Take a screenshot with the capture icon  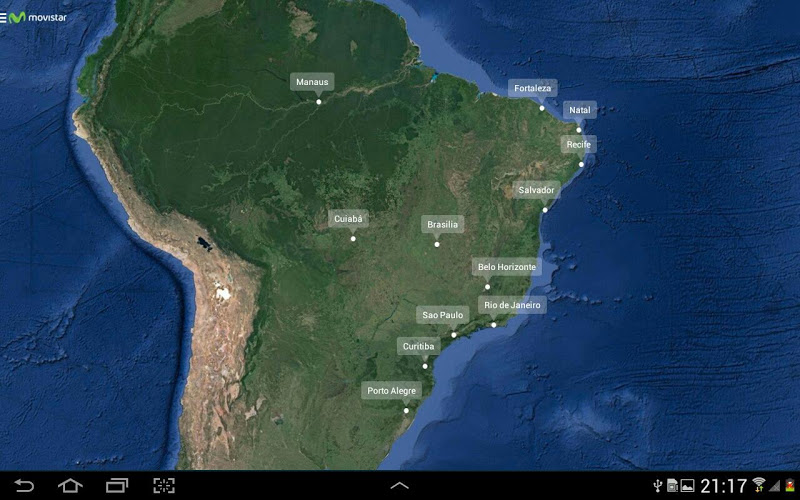coord(163,486)
